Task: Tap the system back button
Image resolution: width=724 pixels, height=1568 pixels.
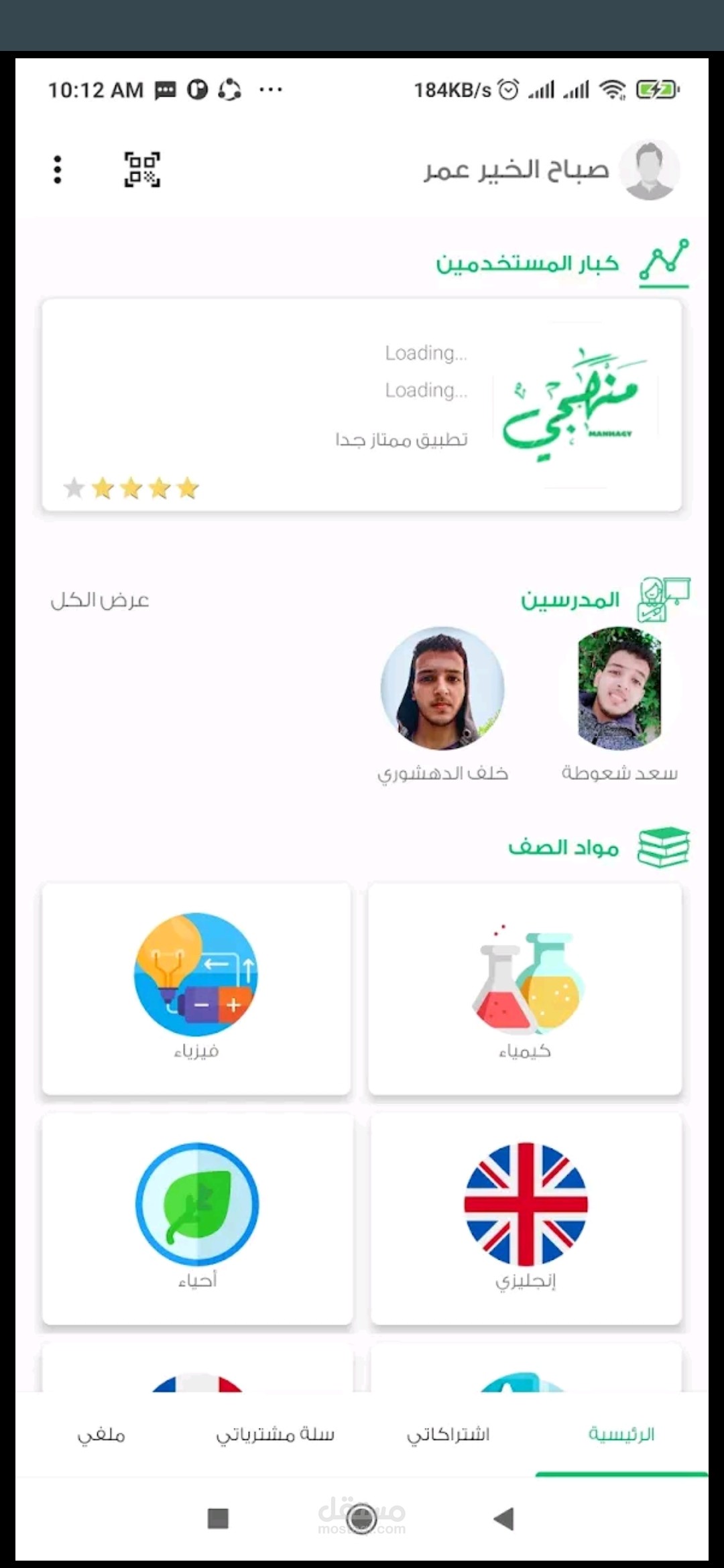Action: point(504,1518)
